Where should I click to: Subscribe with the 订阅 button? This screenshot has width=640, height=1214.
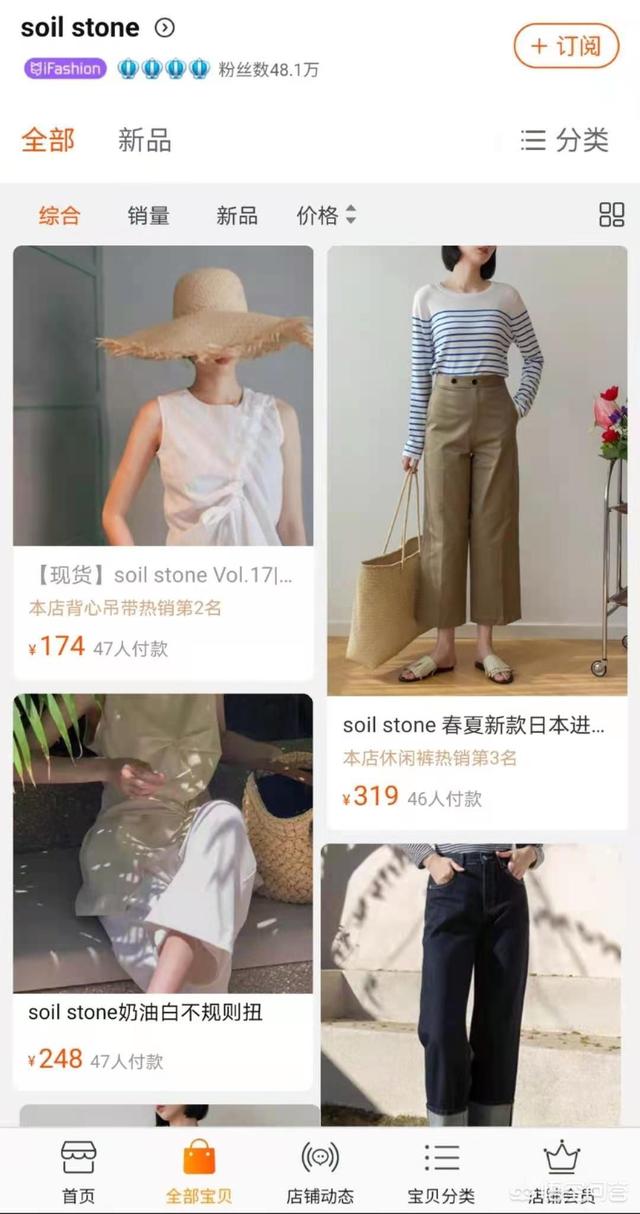click(566, 45)
